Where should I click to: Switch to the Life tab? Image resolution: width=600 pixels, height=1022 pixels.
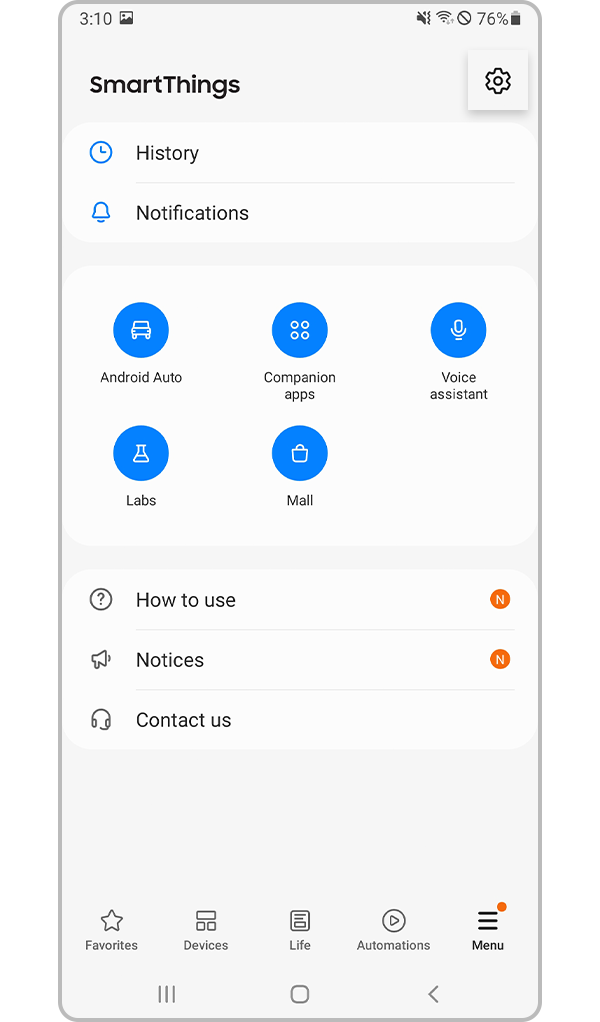point(300,930)
